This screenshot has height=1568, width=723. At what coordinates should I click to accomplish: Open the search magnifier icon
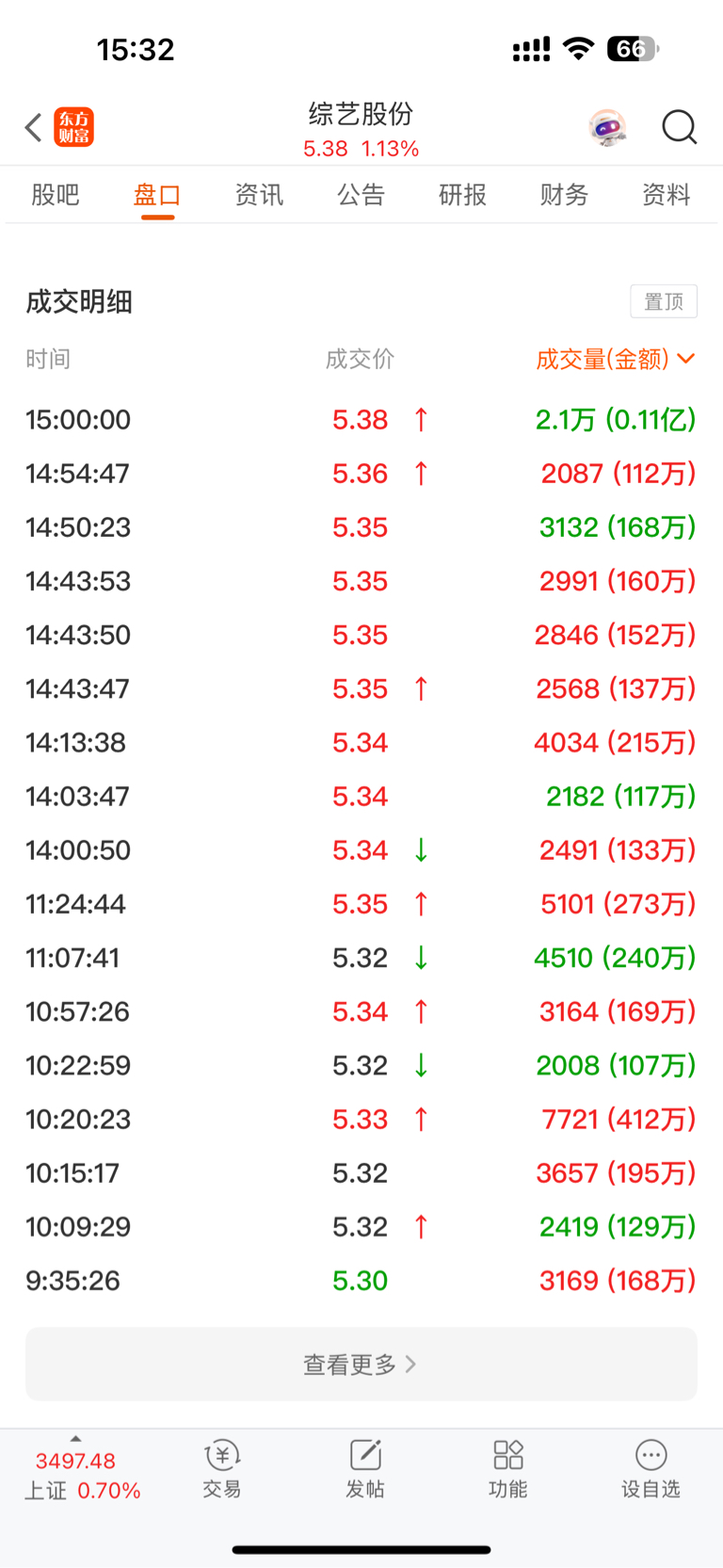tap(679, 127)
